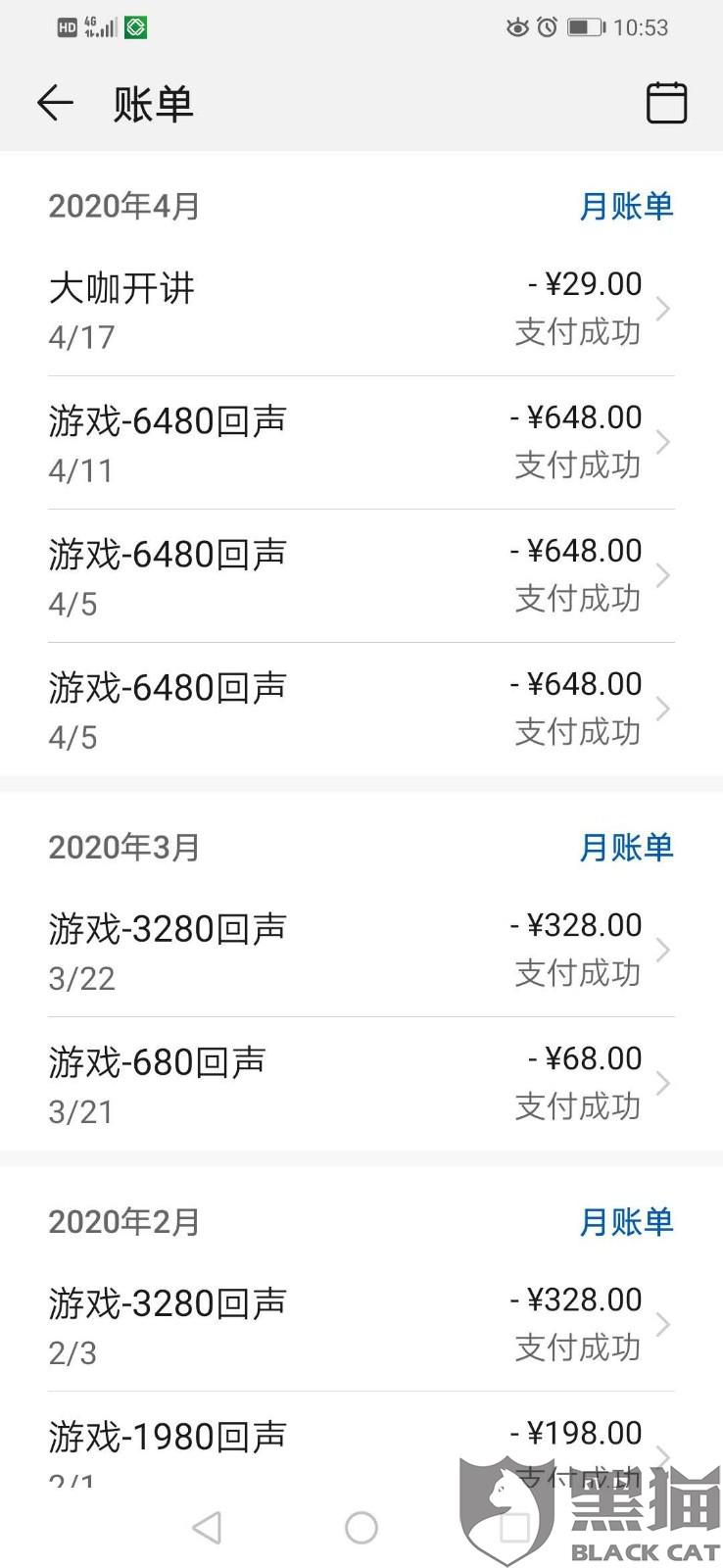Open the 游戏-6480回声 payment dated 4/11
This screenshot has height=1568, width=723.
361,443
